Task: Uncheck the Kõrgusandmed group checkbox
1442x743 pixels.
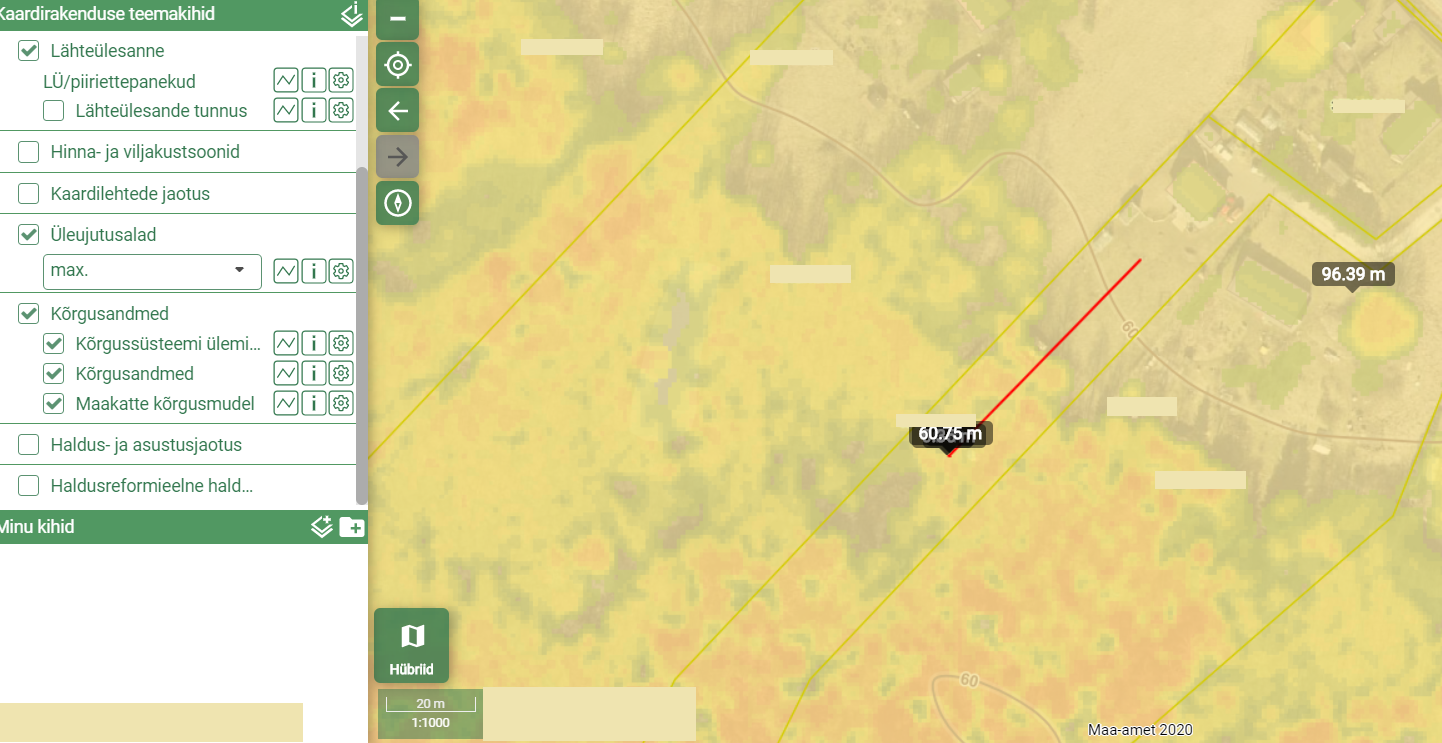Action: point(29,314)
